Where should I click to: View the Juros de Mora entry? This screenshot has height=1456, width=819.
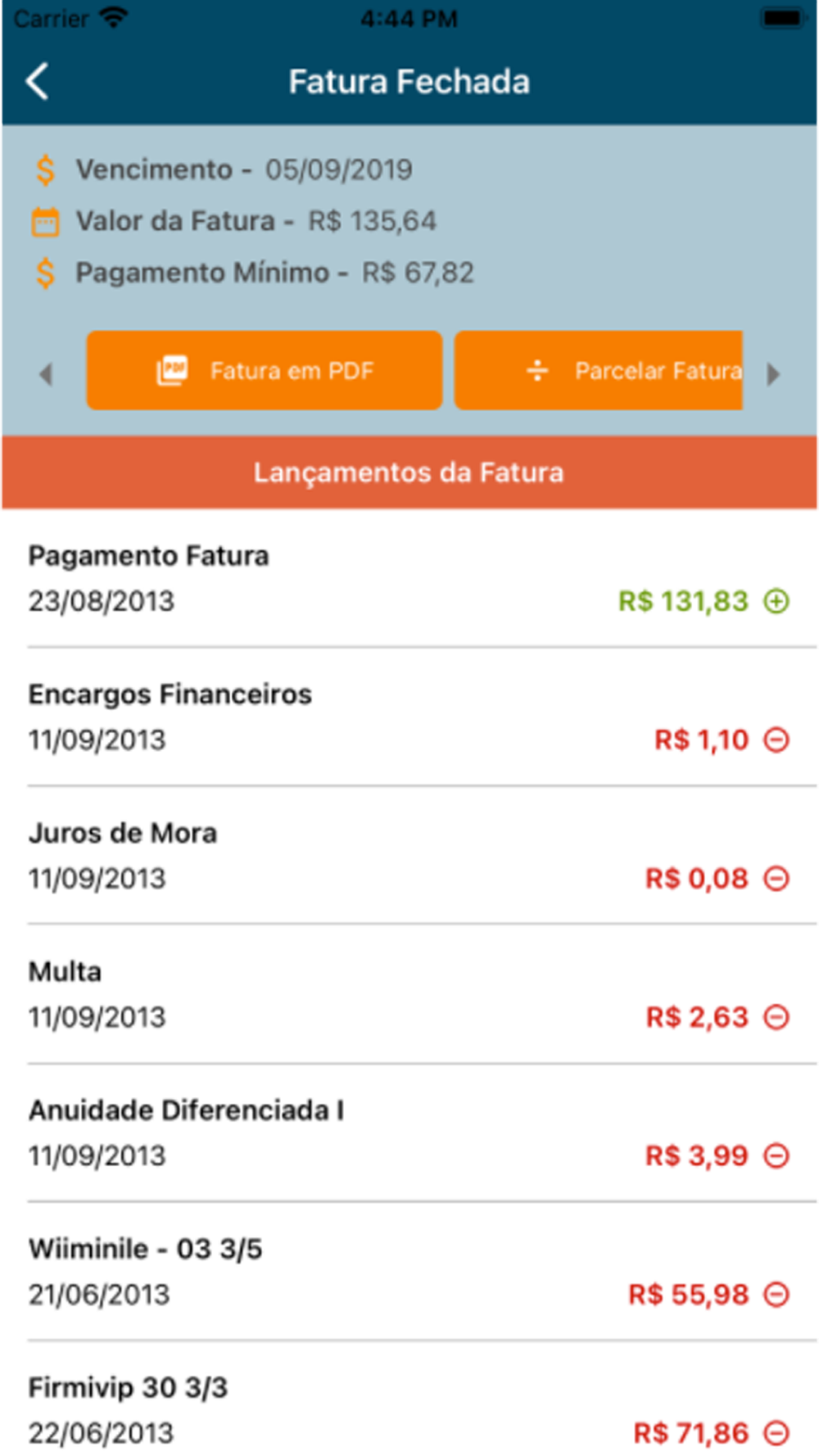coord(409,855)
